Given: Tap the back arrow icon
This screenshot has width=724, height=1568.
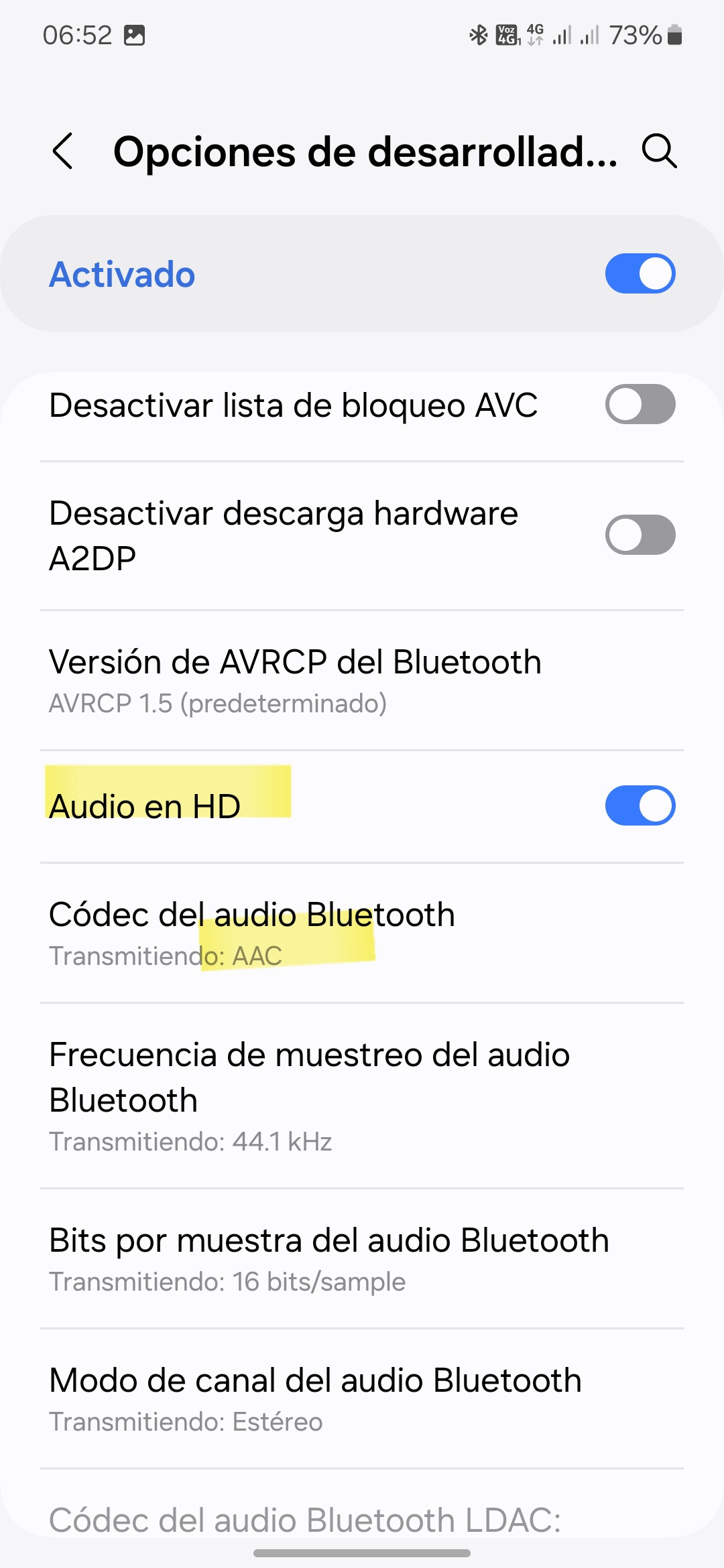Looking at the screenshot, I should click(64, 152).
